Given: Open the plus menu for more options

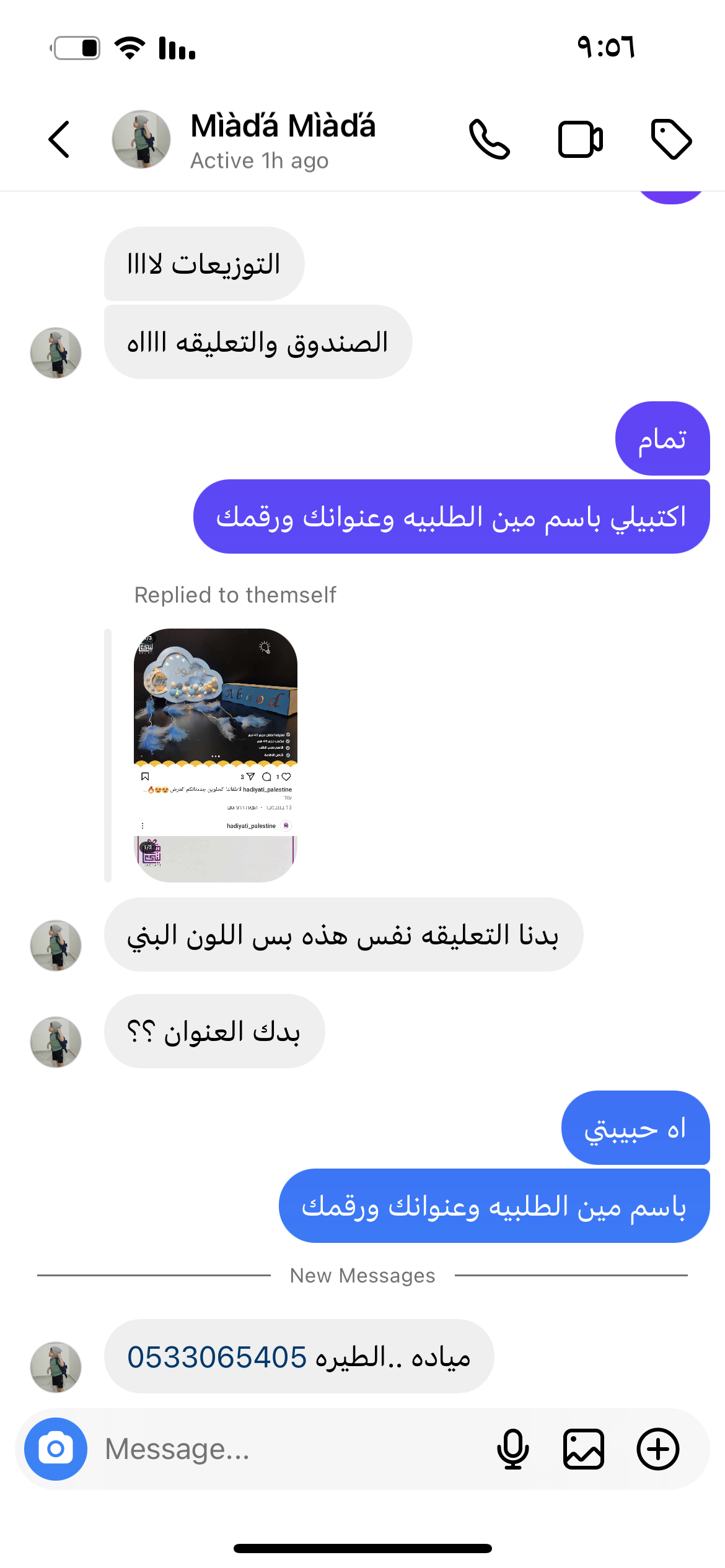Looking at the screenshot, I should [657, 1448].
